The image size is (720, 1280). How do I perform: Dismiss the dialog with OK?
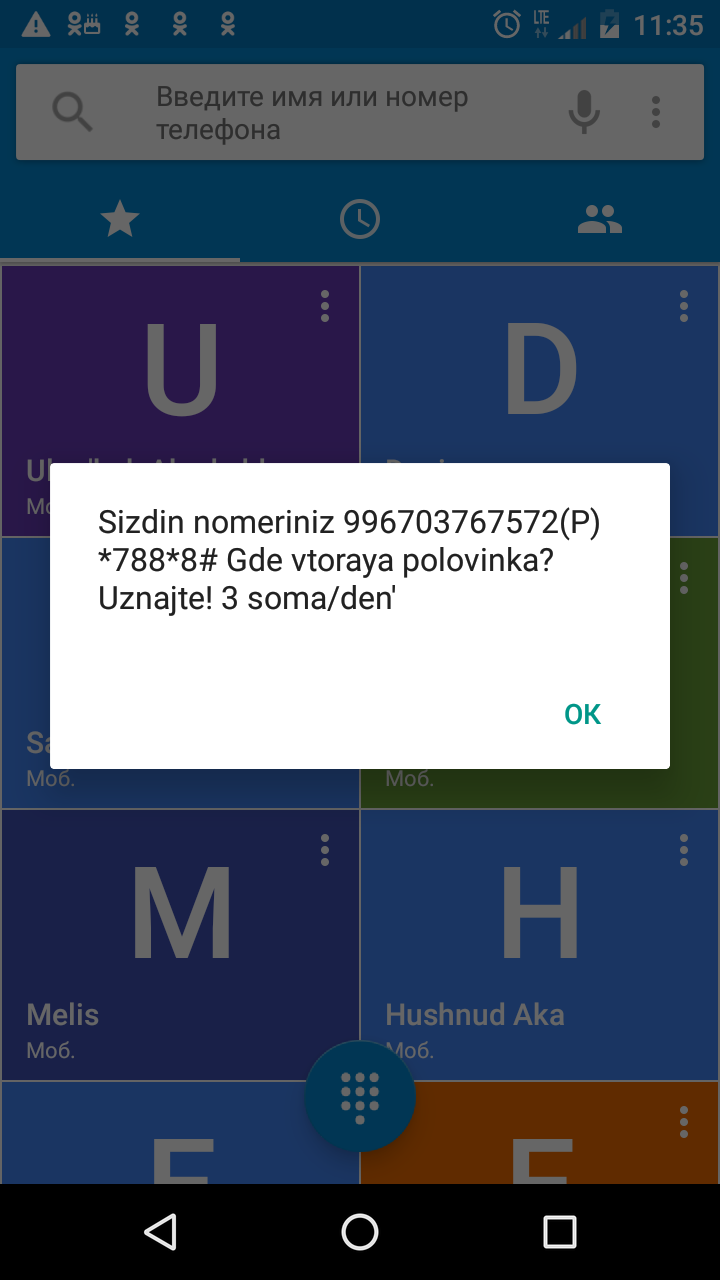582,713
